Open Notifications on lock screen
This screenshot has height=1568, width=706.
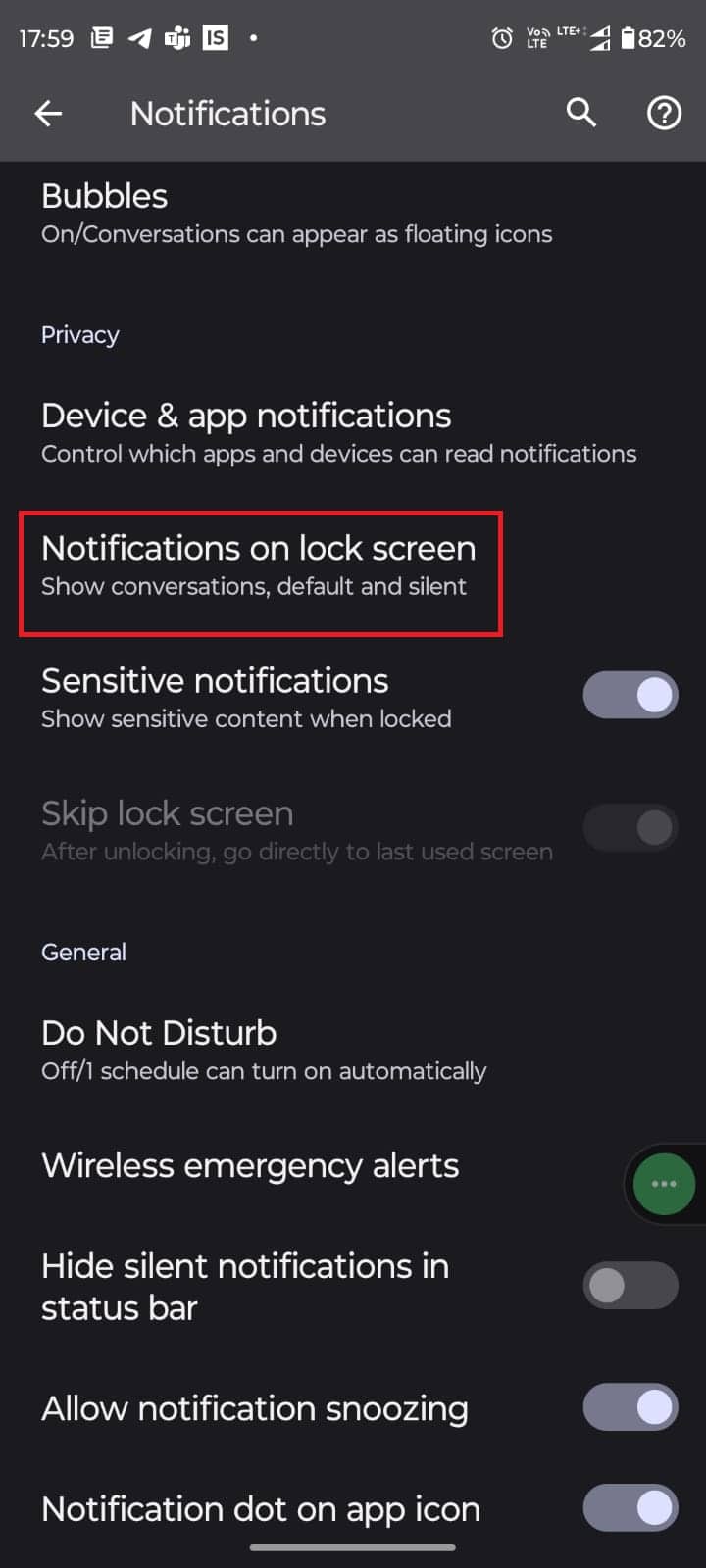click(259, 565)
